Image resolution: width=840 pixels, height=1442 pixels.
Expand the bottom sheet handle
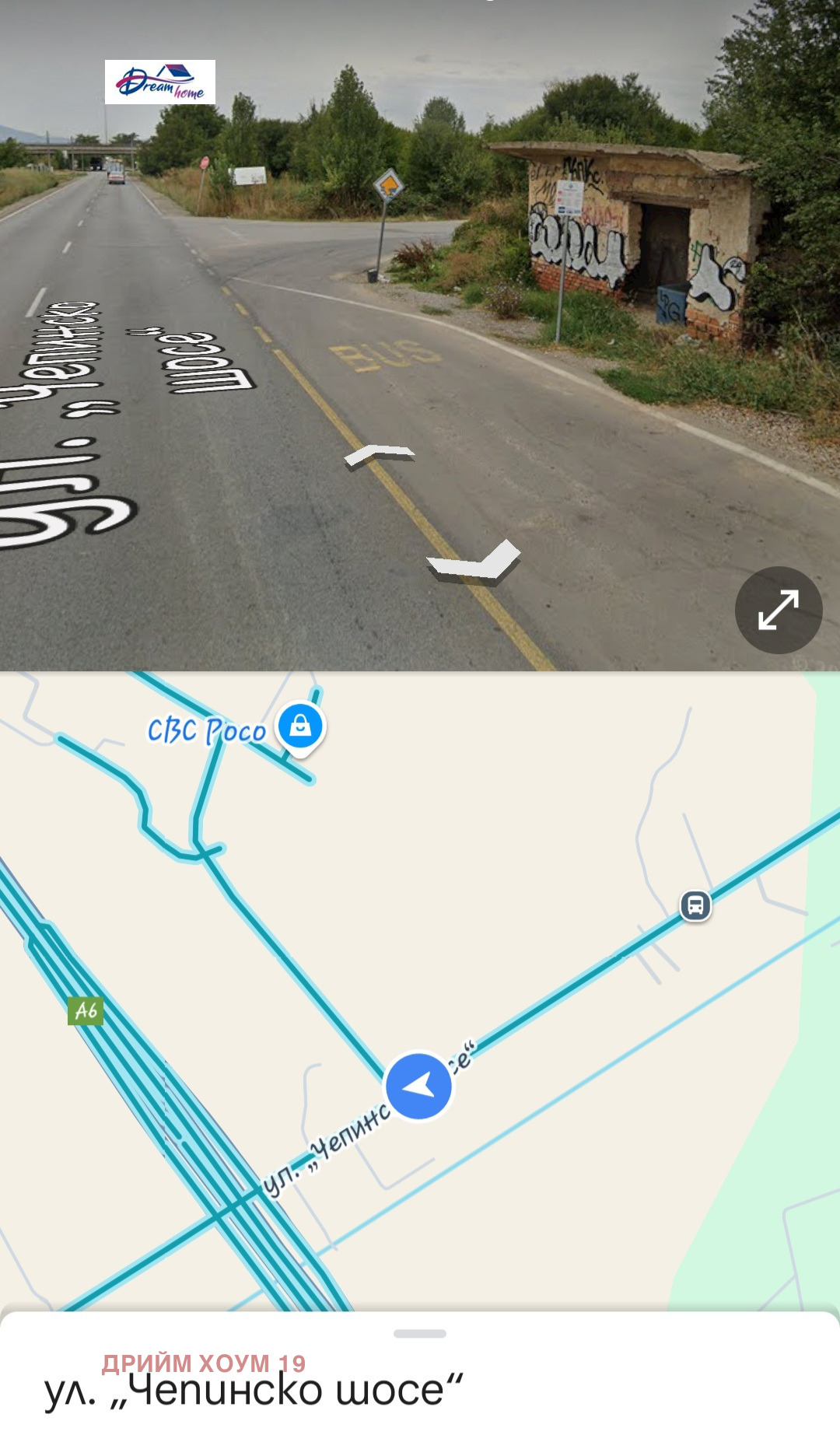420,1334
